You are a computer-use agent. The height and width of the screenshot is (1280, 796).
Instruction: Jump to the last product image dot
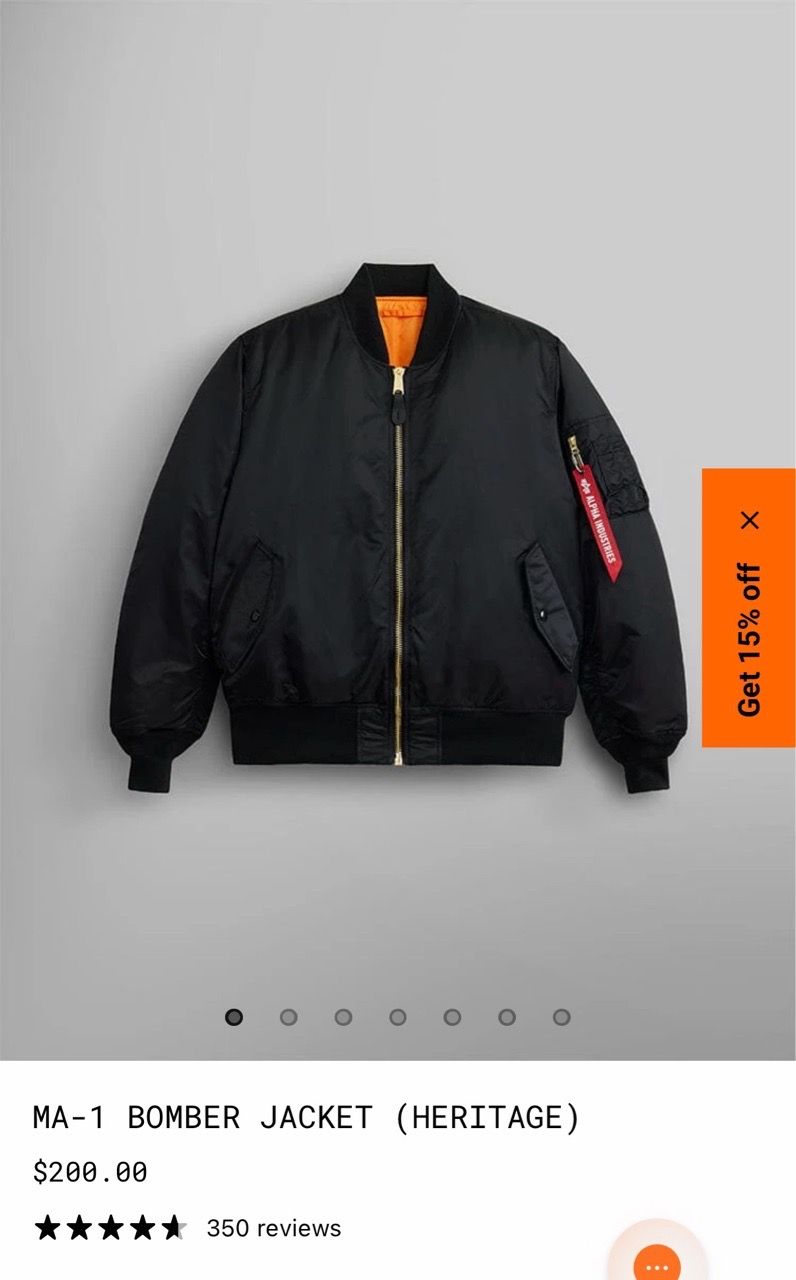coord(562,1017)
